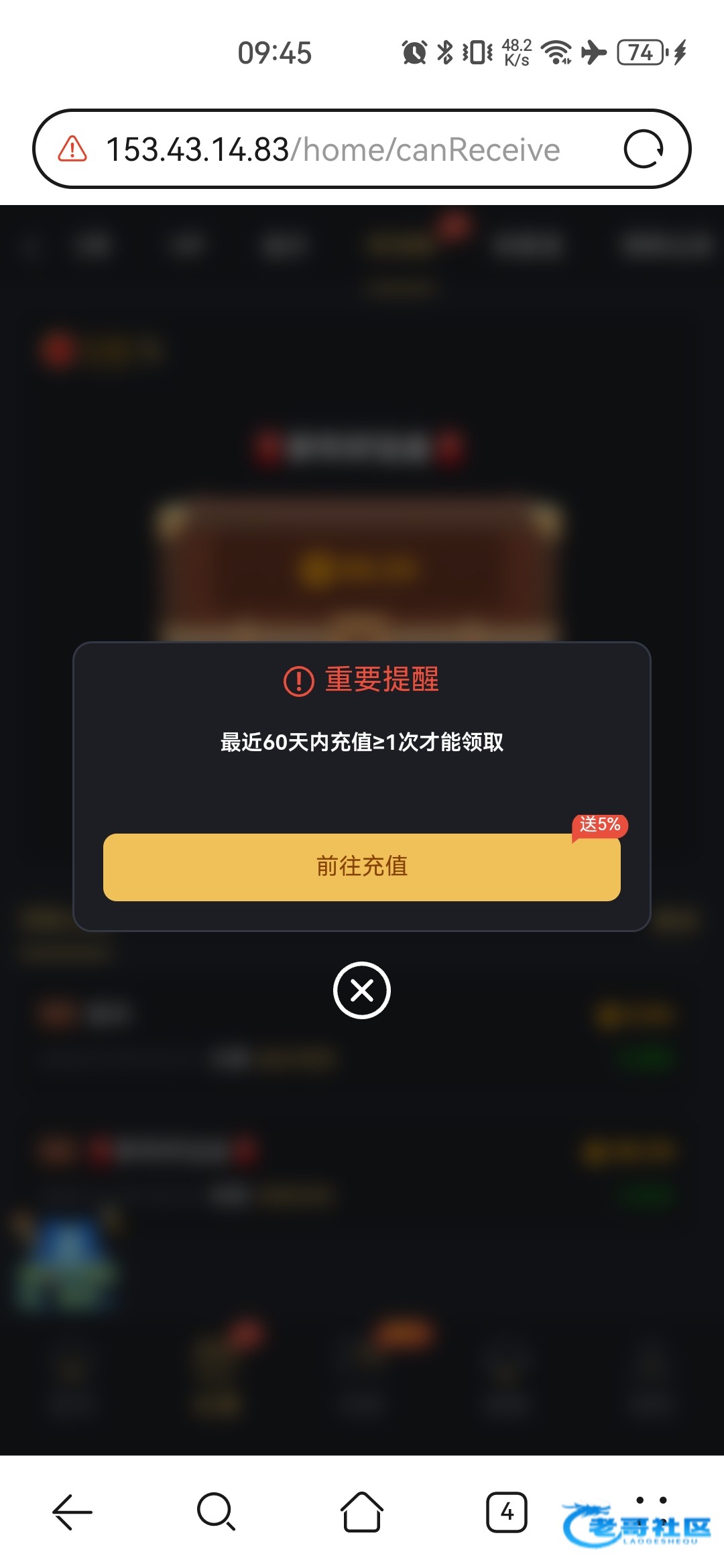The width and height of the screenshot is (724, 1568).
Task: Tap the 前往充值 button
Action: (362, 867)
